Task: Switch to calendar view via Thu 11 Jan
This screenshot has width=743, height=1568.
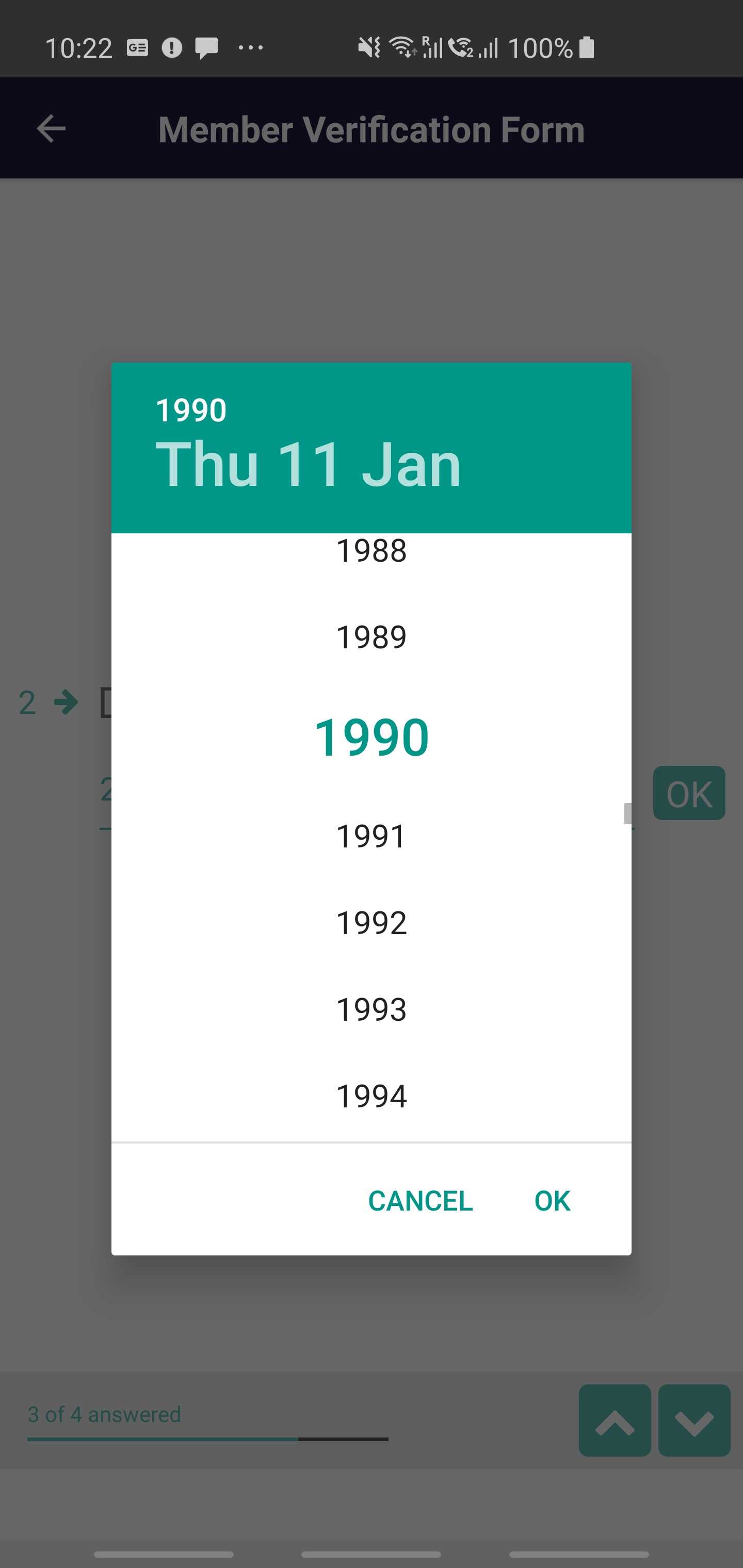Action: pos(308,464)
